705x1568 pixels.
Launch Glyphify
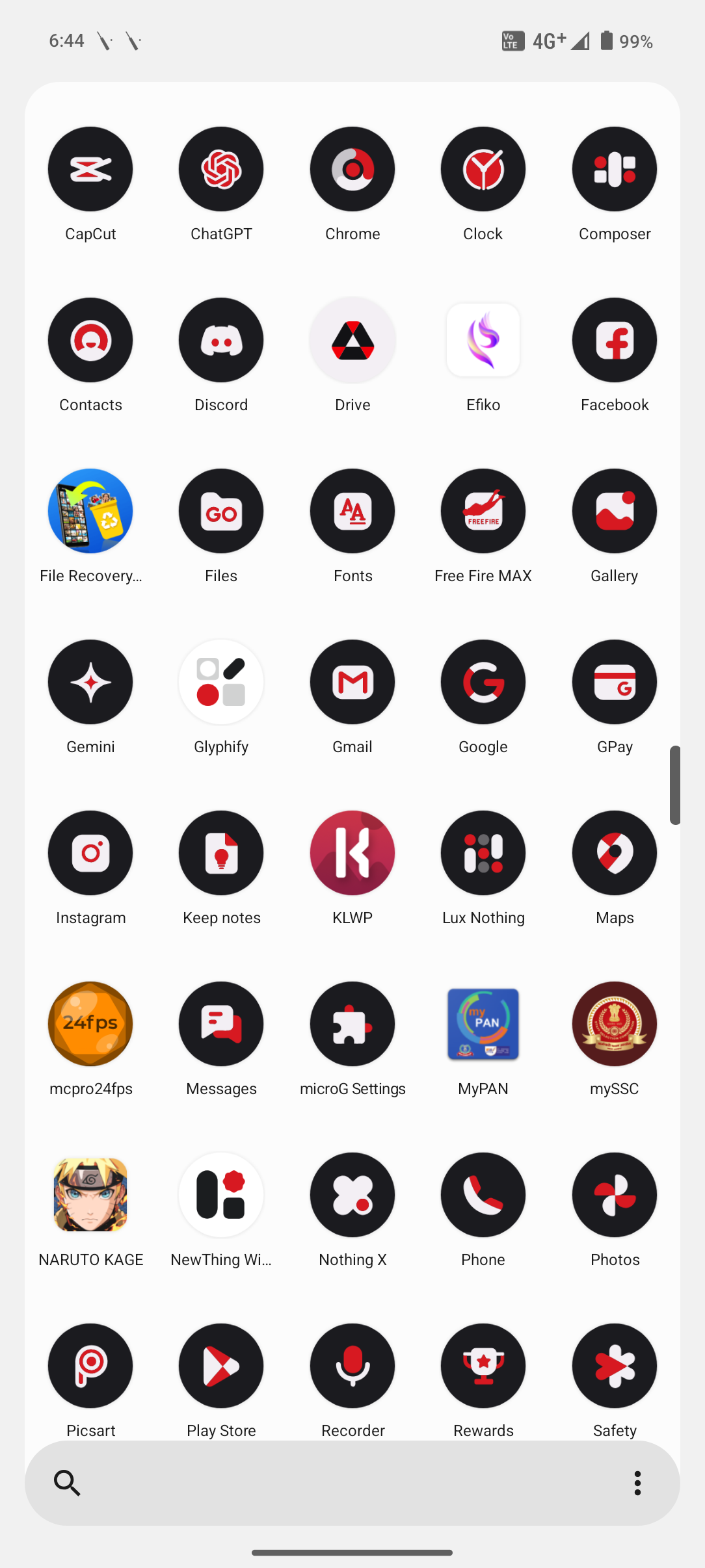click(221, 683)
